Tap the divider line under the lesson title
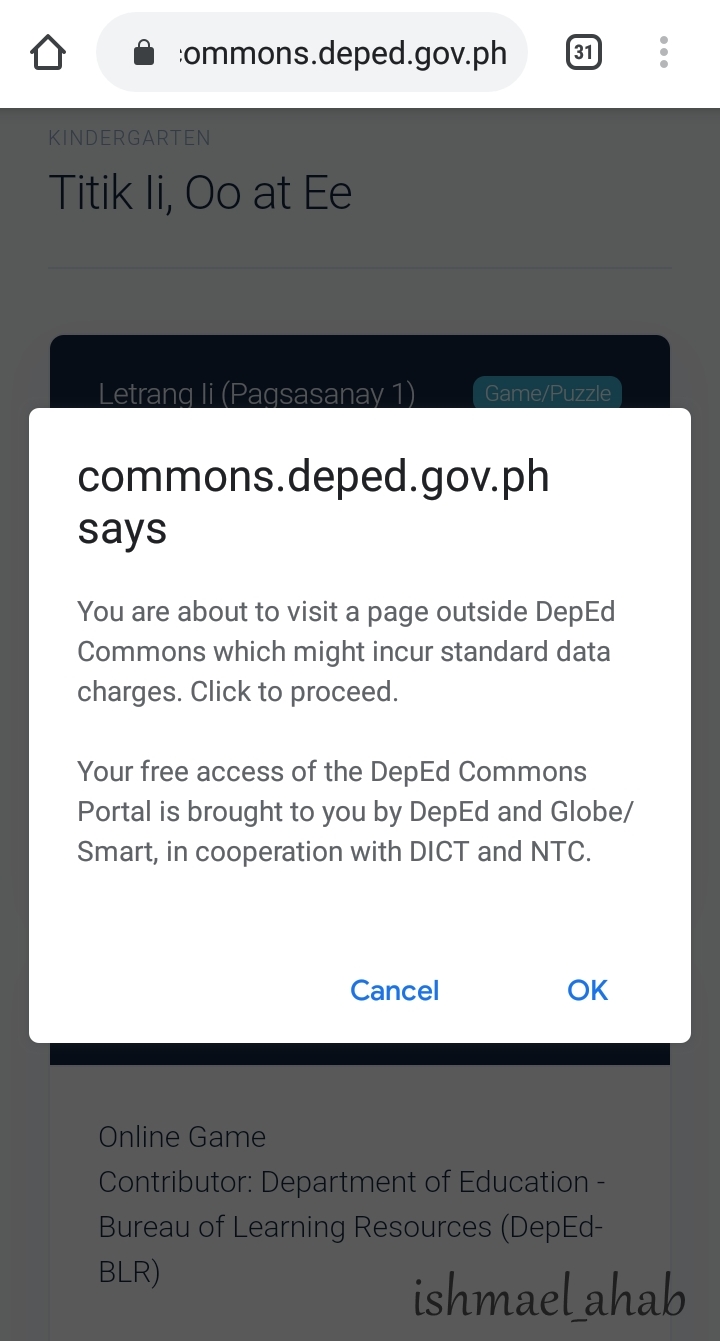720x1341 pixels. 360,267
